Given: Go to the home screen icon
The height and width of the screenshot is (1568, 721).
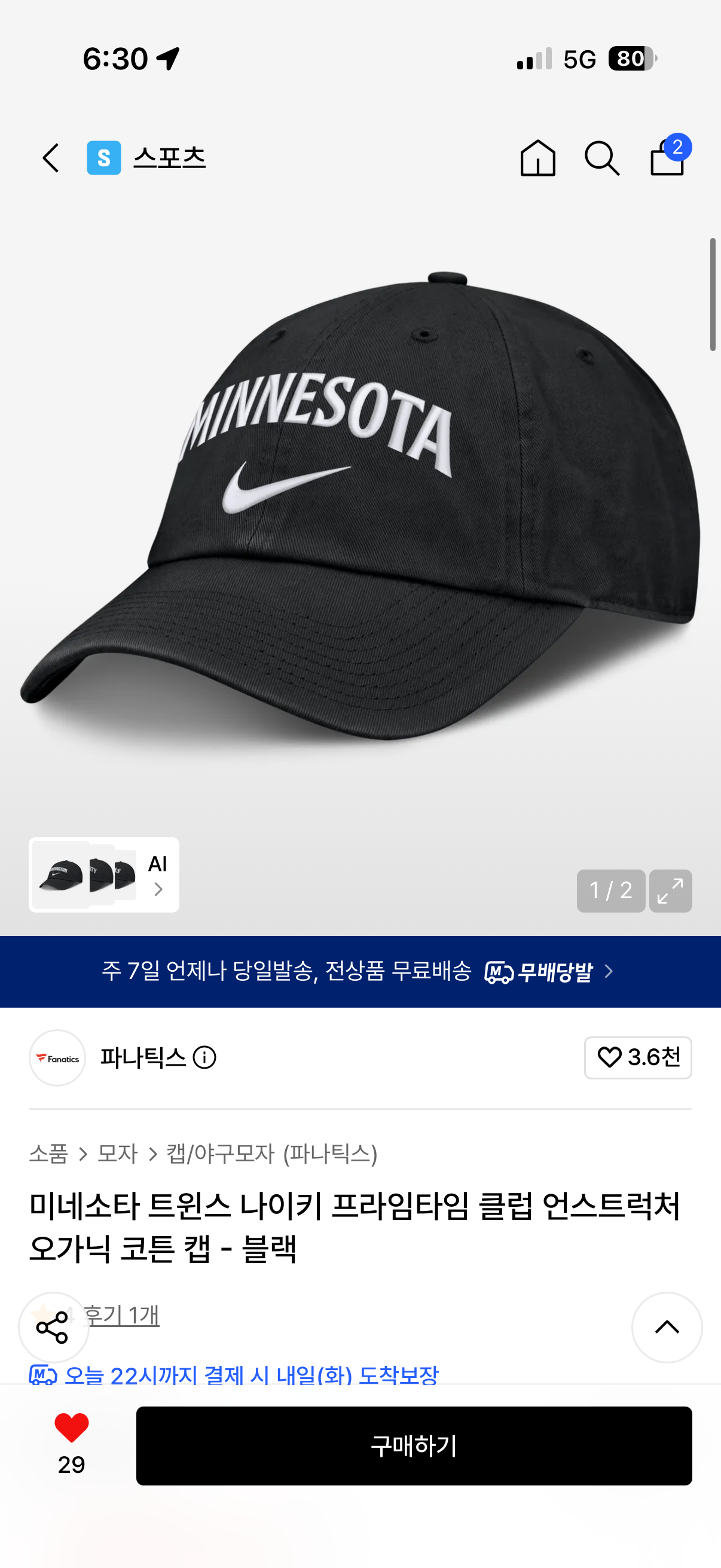Looking at the screenshot, I should point(538,158).
